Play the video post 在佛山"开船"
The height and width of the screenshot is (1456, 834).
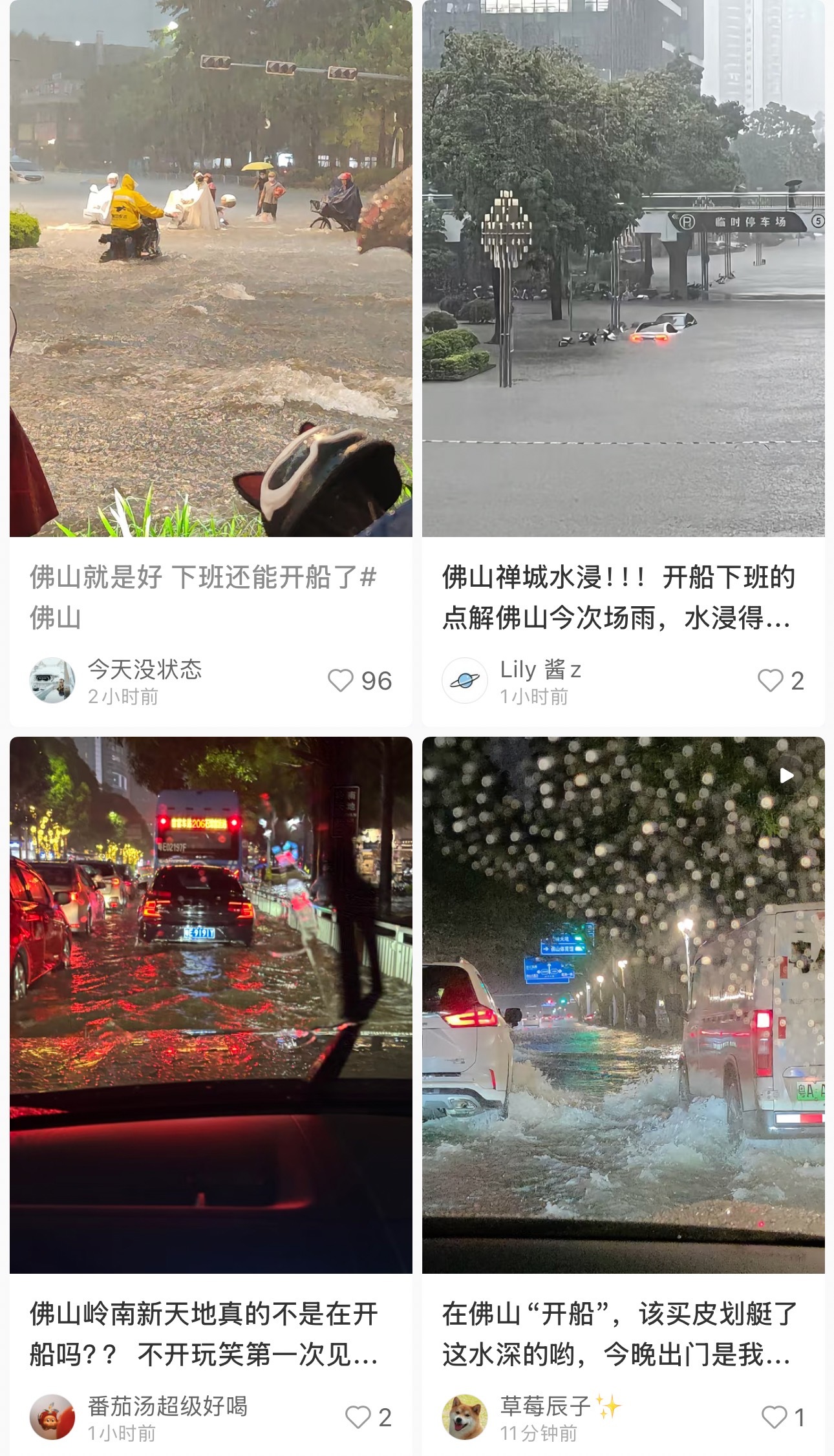[623, 1005]
